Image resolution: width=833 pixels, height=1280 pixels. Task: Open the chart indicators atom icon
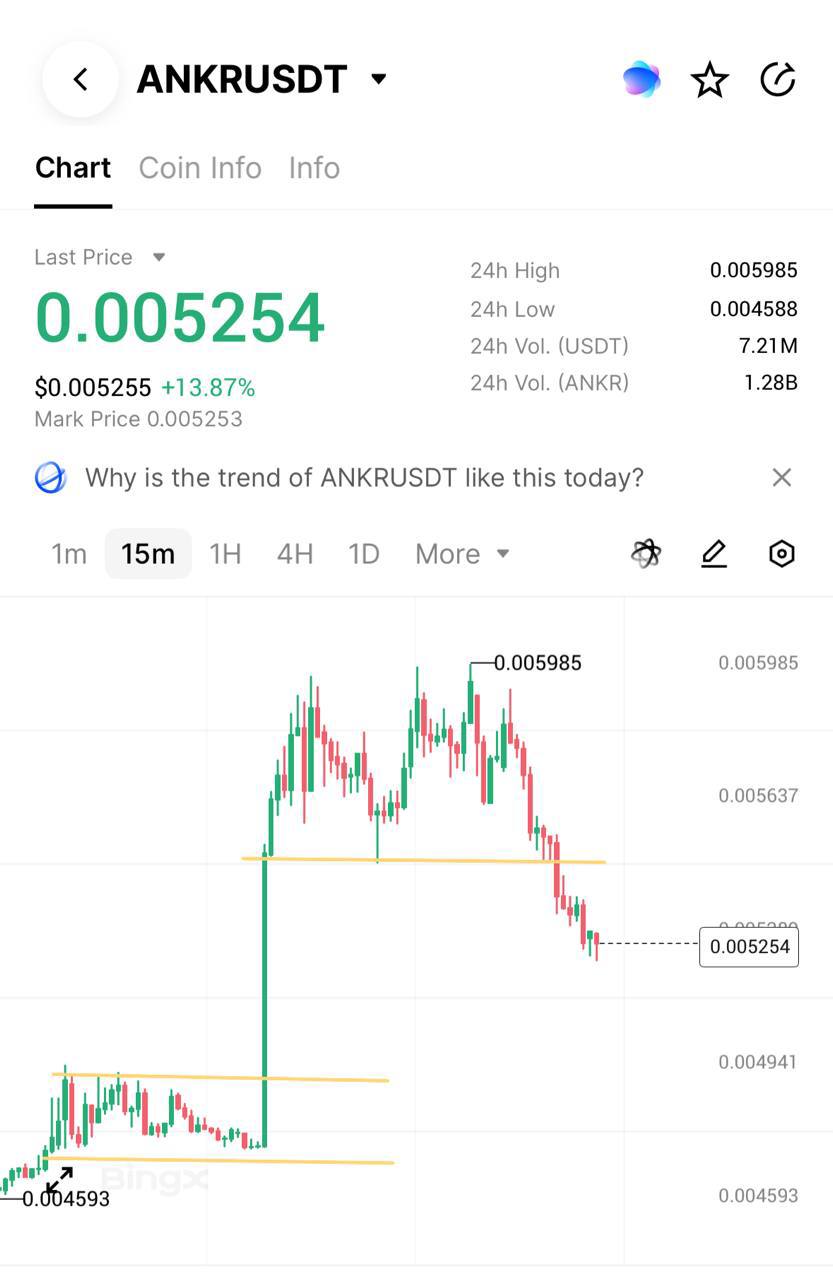coord(646,553)
